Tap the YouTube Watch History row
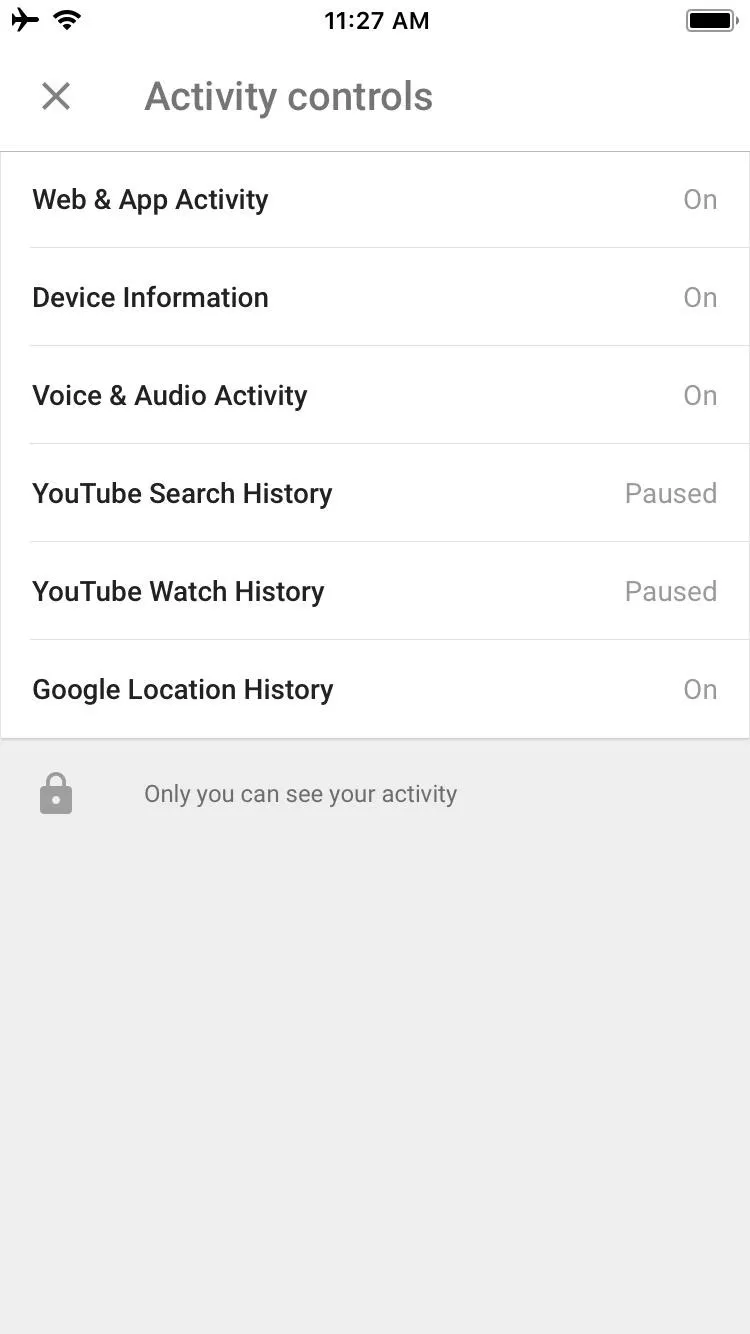The image size is (750, 1334). 375,591
